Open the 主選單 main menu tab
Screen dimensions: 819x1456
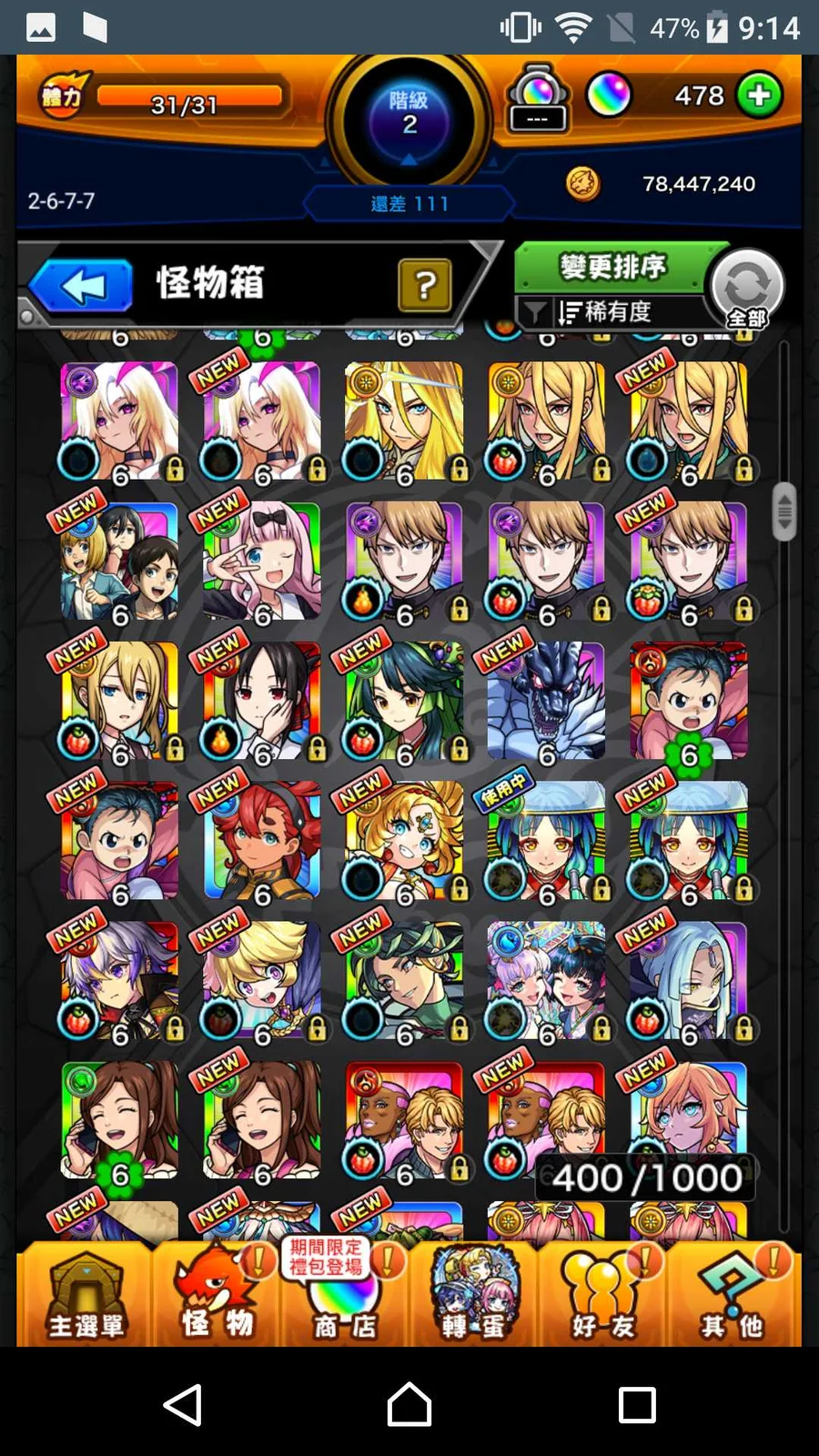[x=86, y=1295]
